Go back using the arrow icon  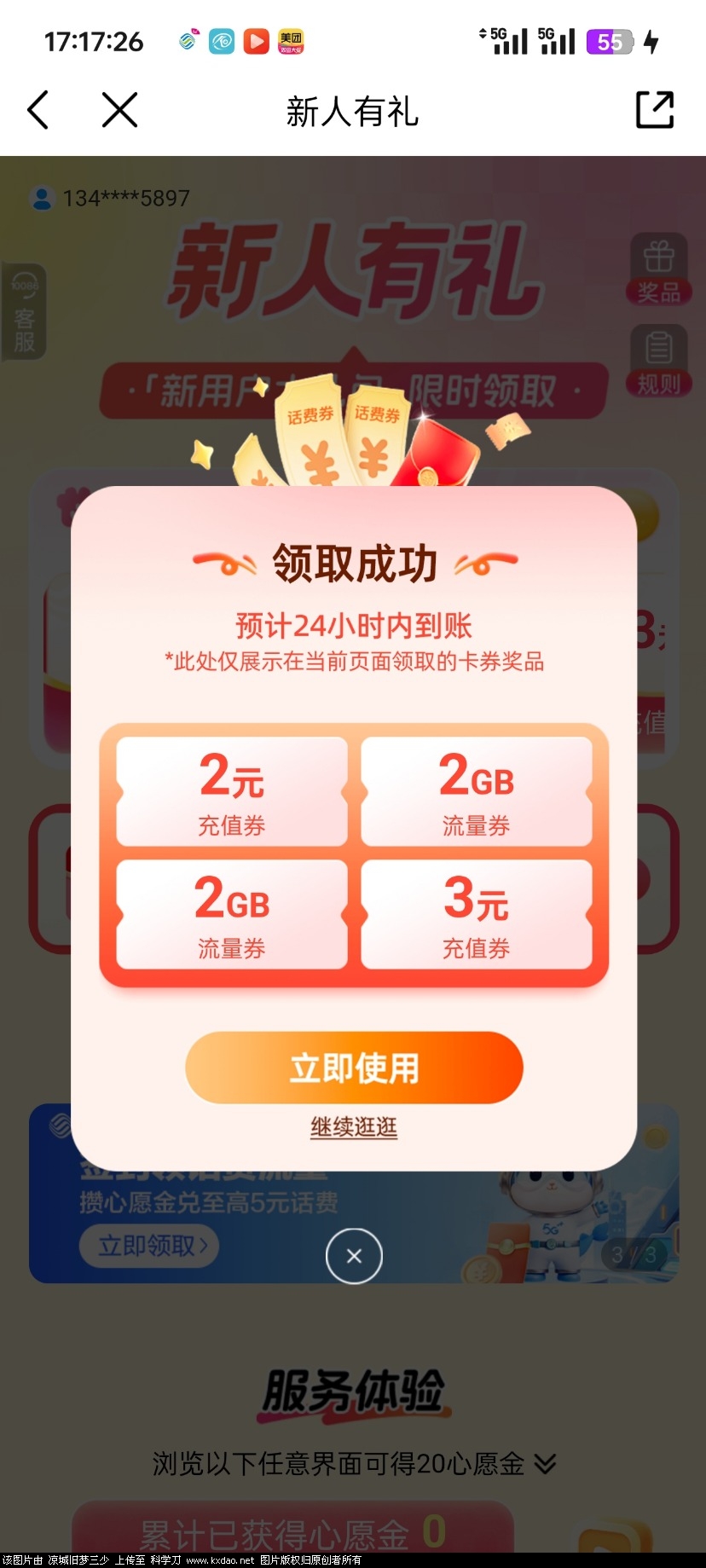coord(38,110)
